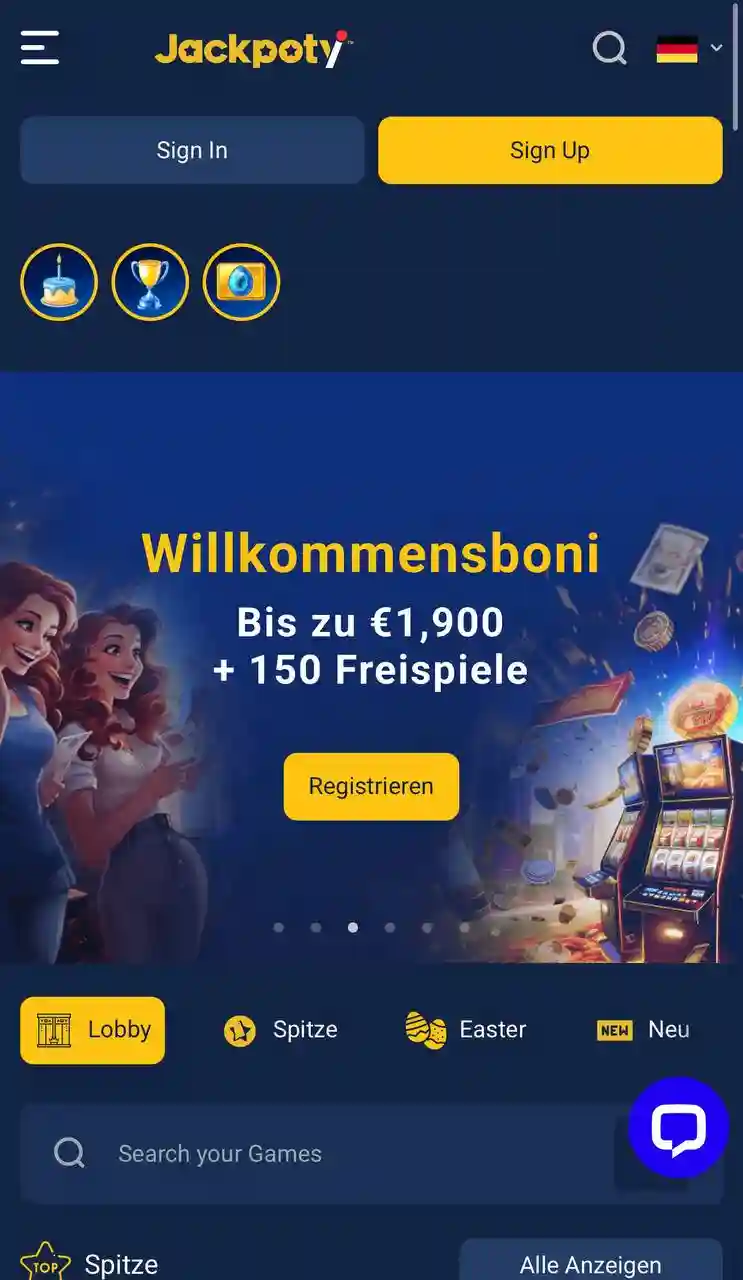Tap the Sign In button
743x1280 pixels.
click(x=192, y=150)
